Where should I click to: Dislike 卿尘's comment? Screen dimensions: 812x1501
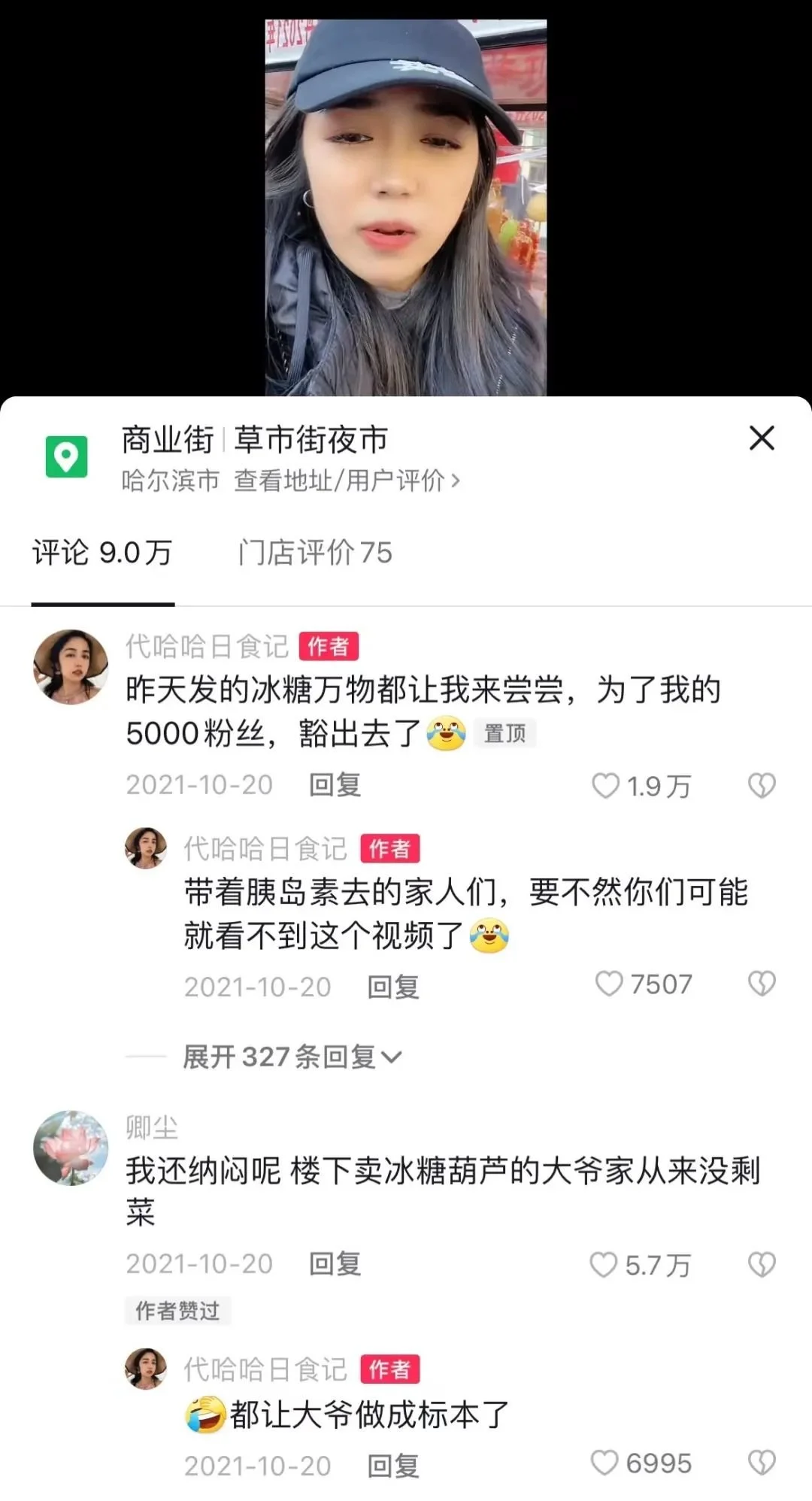tap(762, 1265)
